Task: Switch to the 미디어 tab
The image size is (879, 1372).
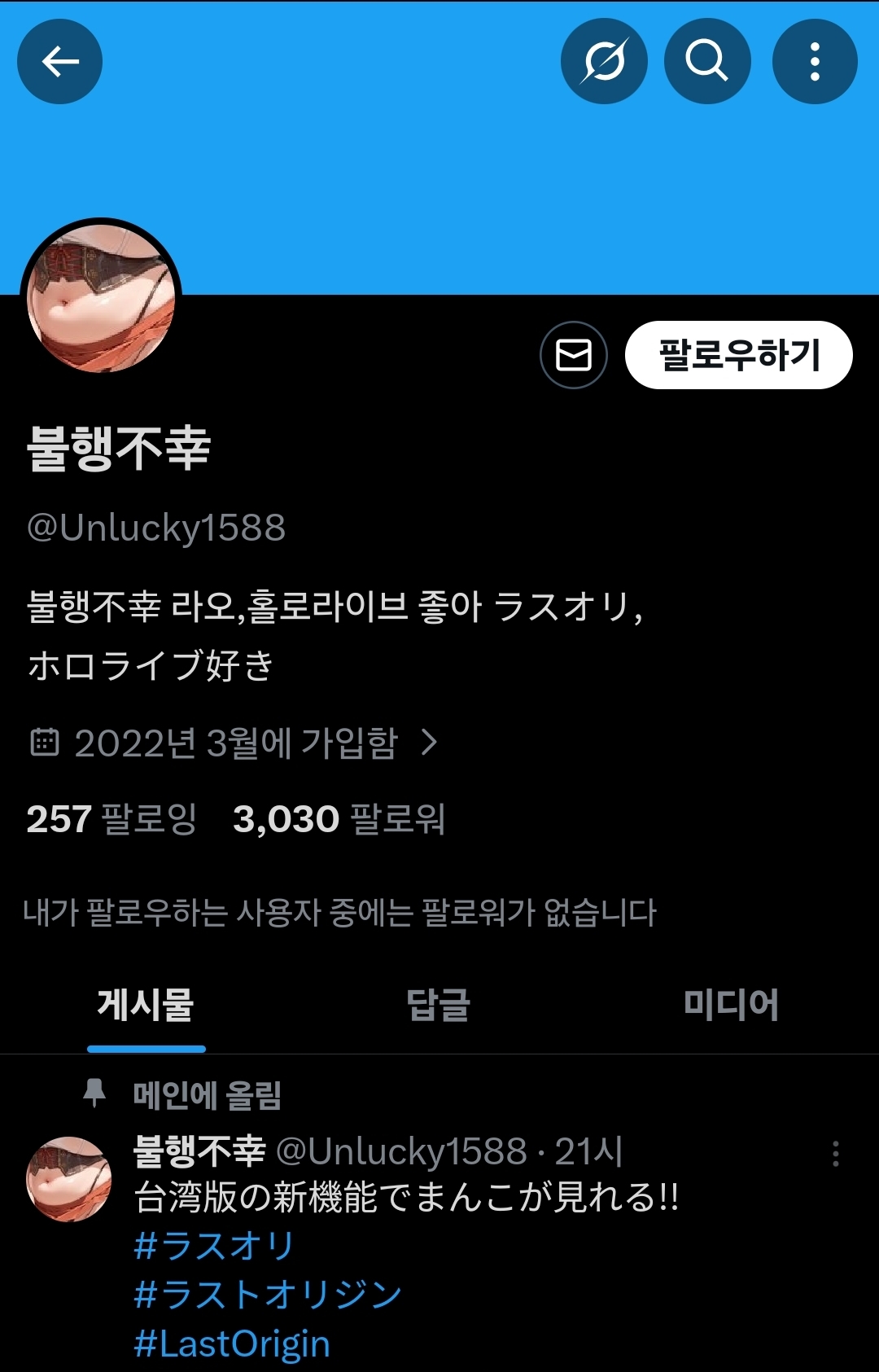Action: pyautogui.click(x=731, y=1005)
